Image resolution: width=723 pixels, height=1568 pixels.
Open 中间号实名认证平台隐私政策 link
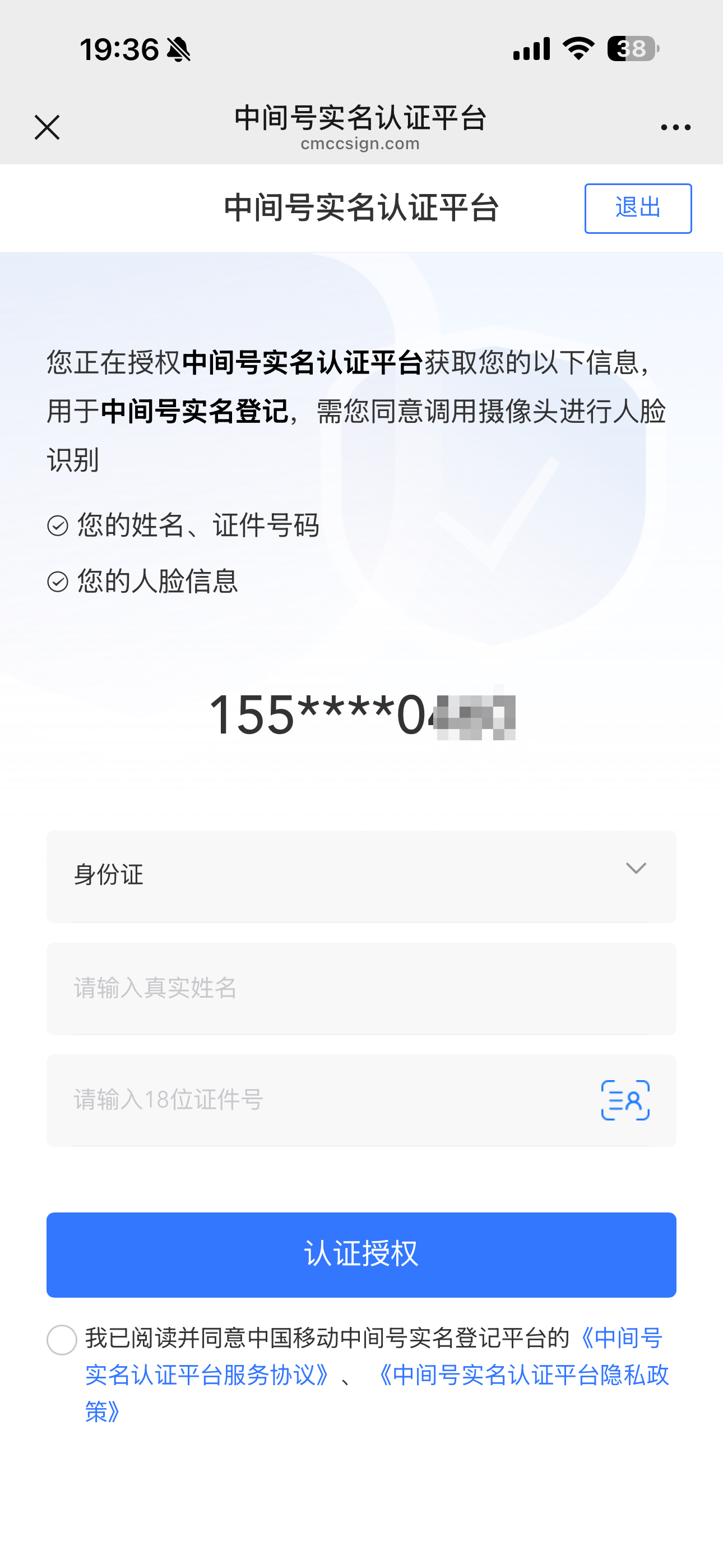(x=523, y=1375)
